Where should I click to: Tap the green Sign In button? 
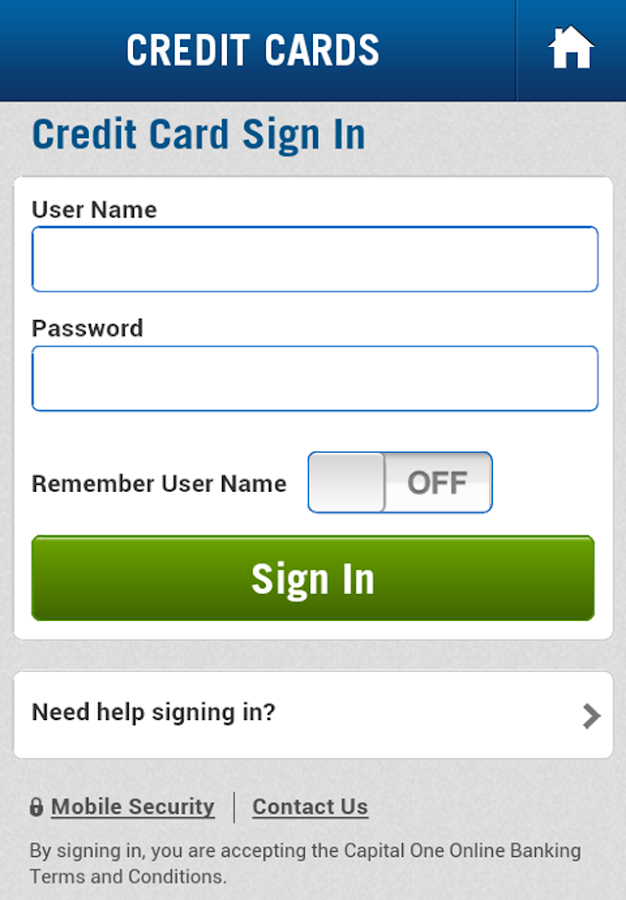pyautogui.click(x=313, y=578)
